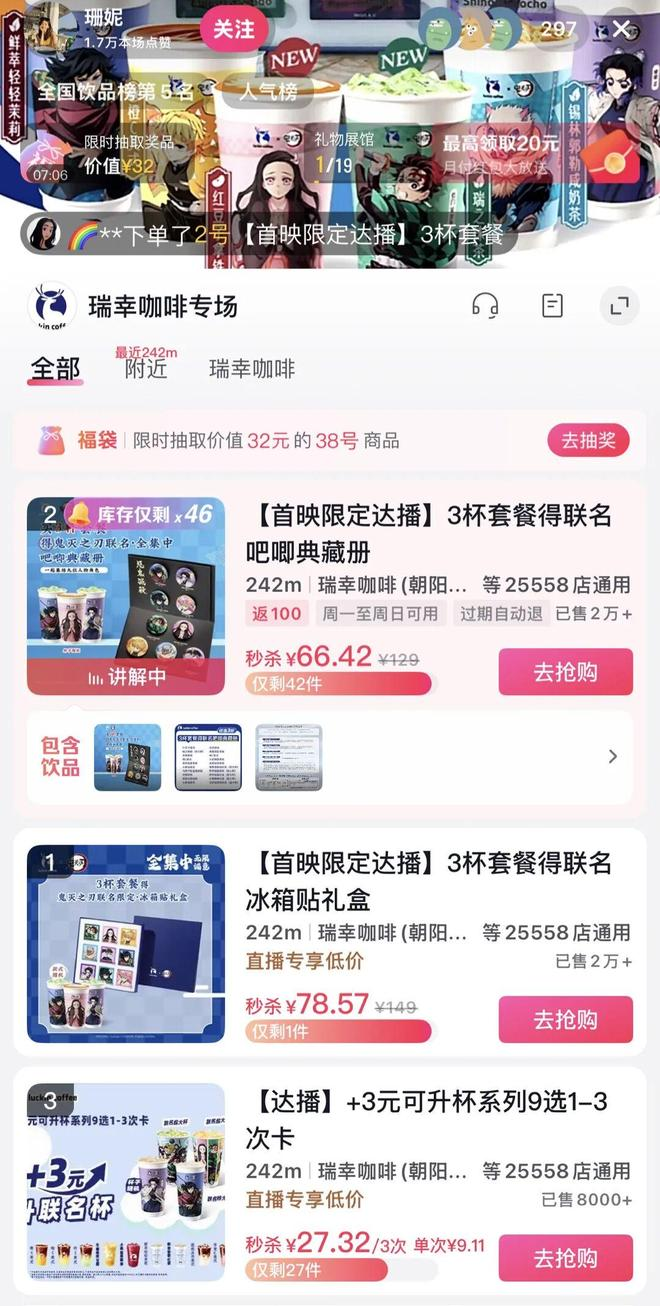Follow the streamer 珊妮 with 关注
This screenshot has width=660, height=1306.
point(234,29)
